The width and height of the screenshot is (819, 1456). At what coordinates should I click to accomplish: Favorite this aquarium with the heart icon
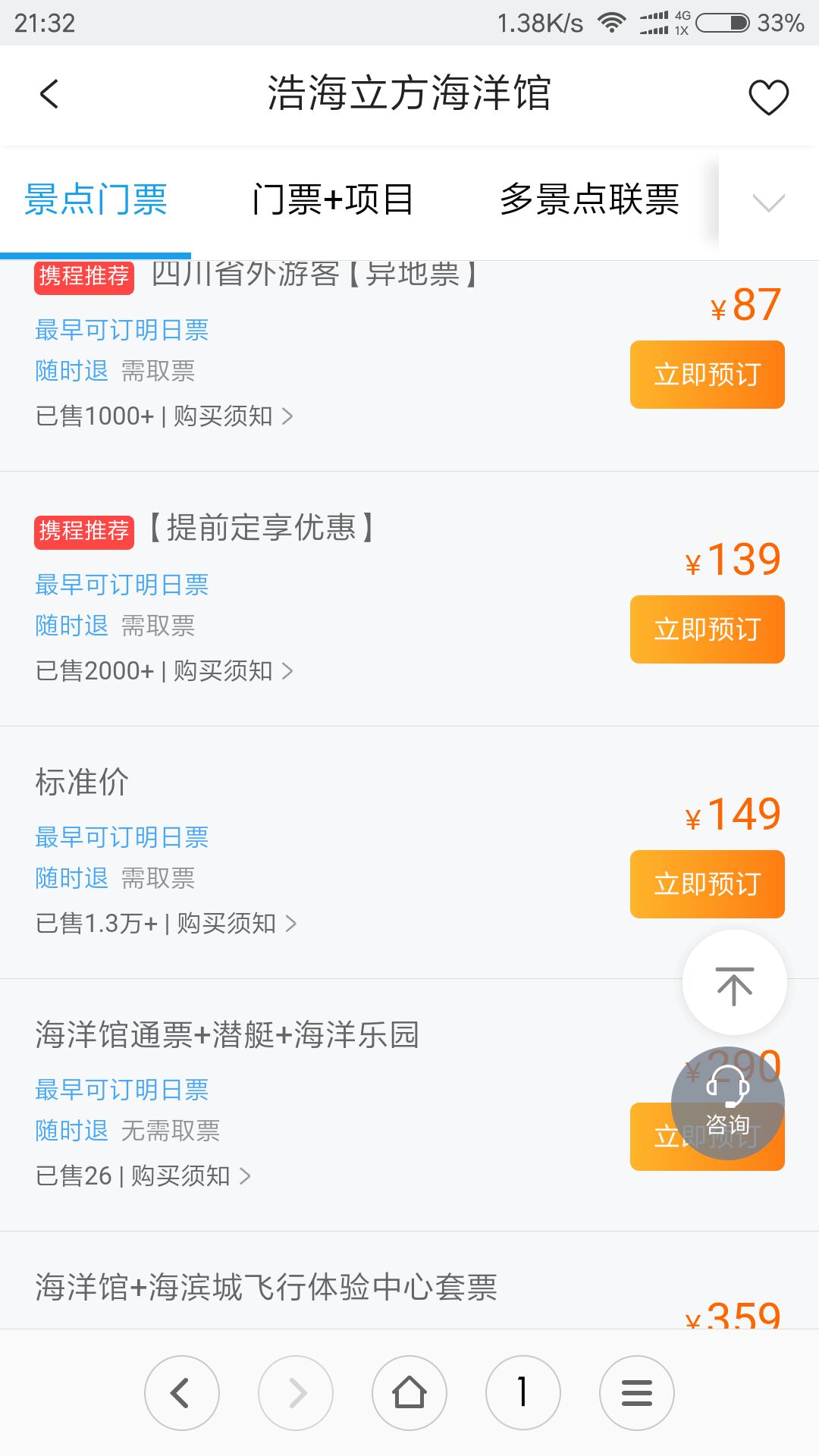[768, 97]
